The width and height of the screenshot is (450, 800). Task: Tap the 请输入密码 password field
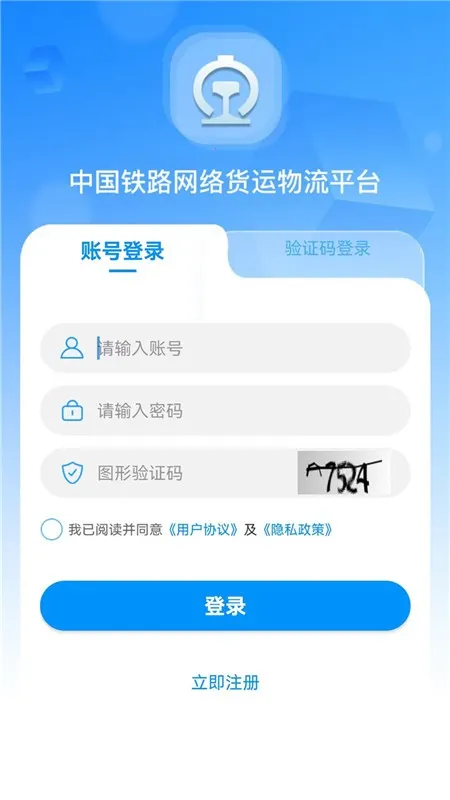(x=225, y=411)
